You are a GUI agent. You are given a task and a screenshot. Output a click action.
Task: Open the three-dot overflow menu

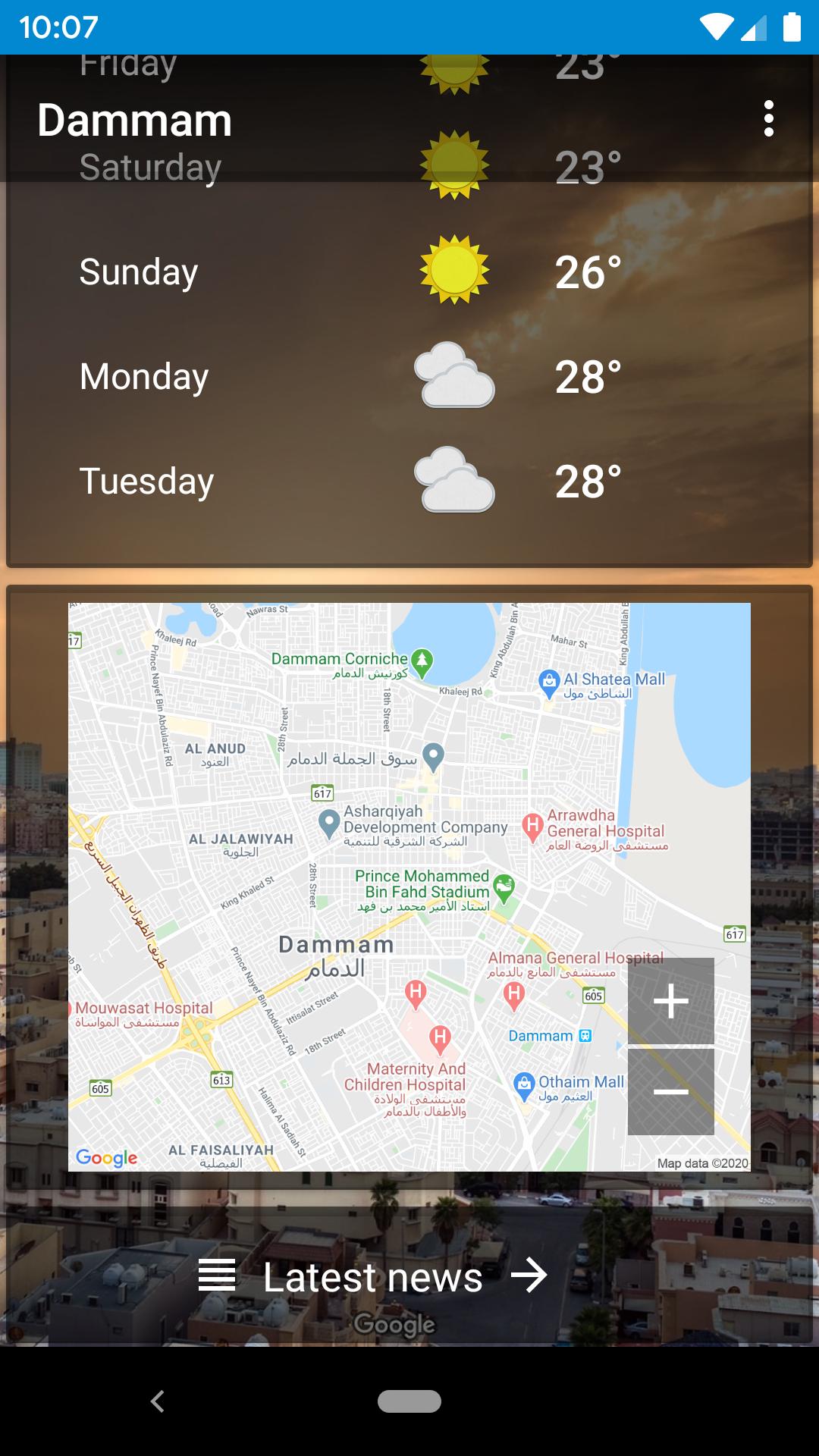click(x=768, y=119)
